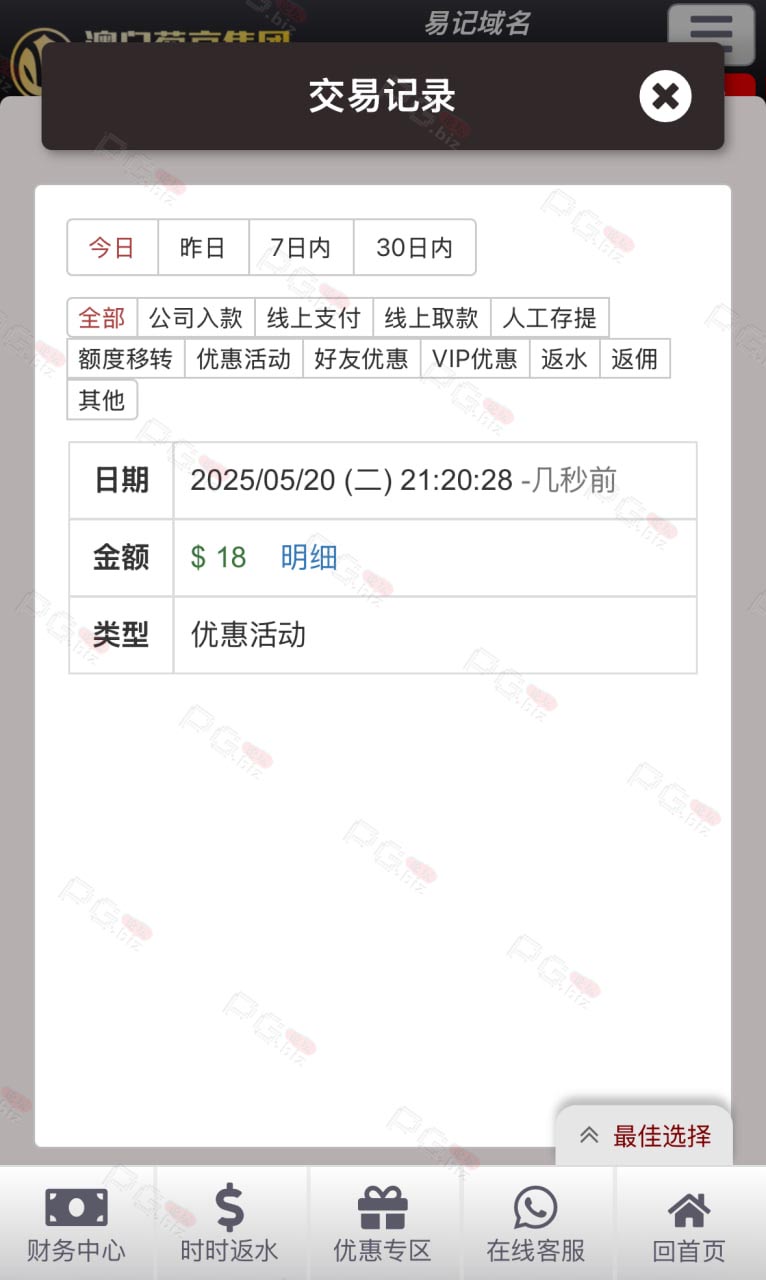Image resolution: width=766 pixels, height=1280 pixels.
Task: Show 额度移转 records
Action: [126, 359]
